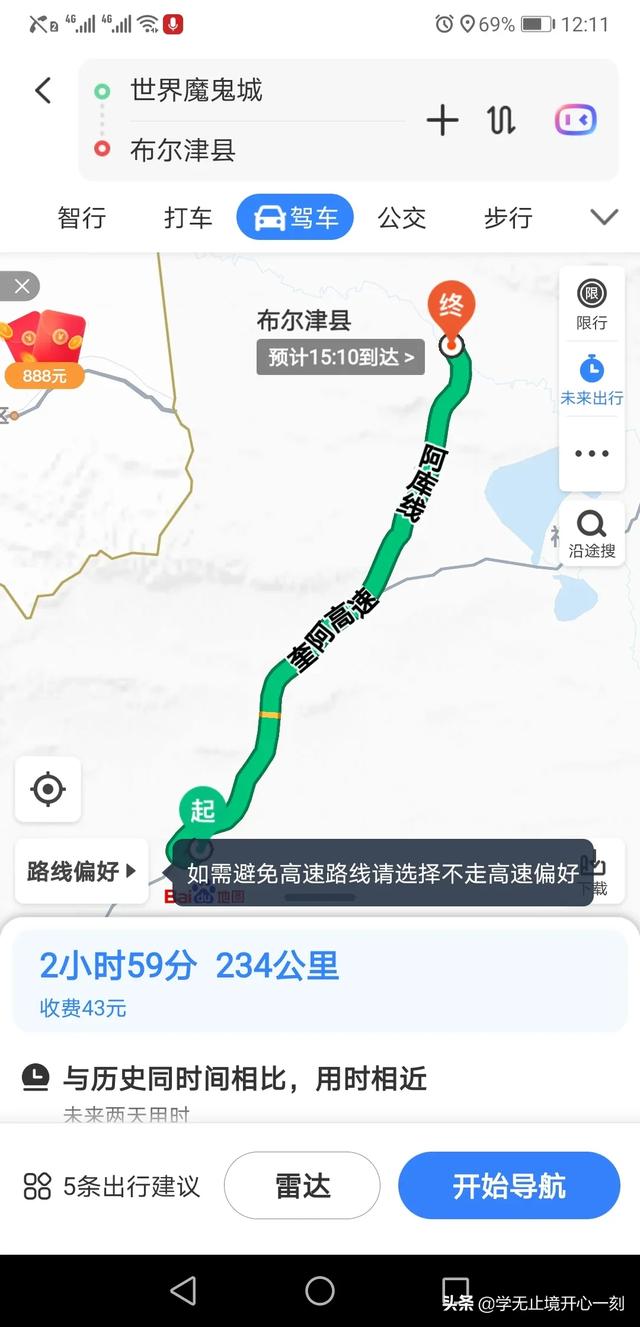Image resolution: width=640 pixels, height=1327 pixels.
Task: Recenter map on current location
Action: (48, 790)
